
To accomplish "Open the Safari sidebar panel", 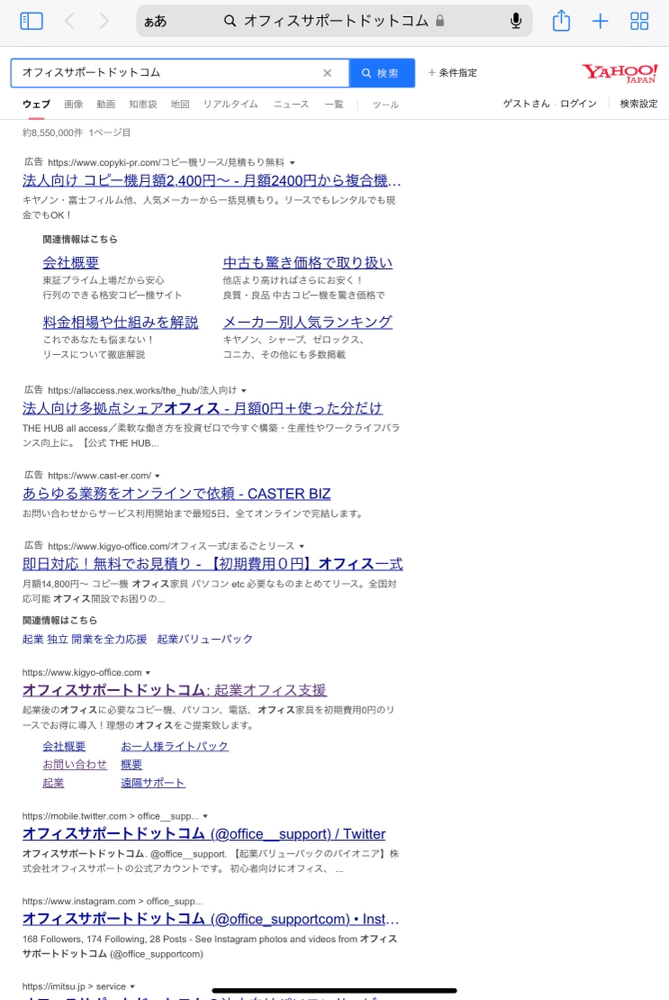I will coord(31,20).
